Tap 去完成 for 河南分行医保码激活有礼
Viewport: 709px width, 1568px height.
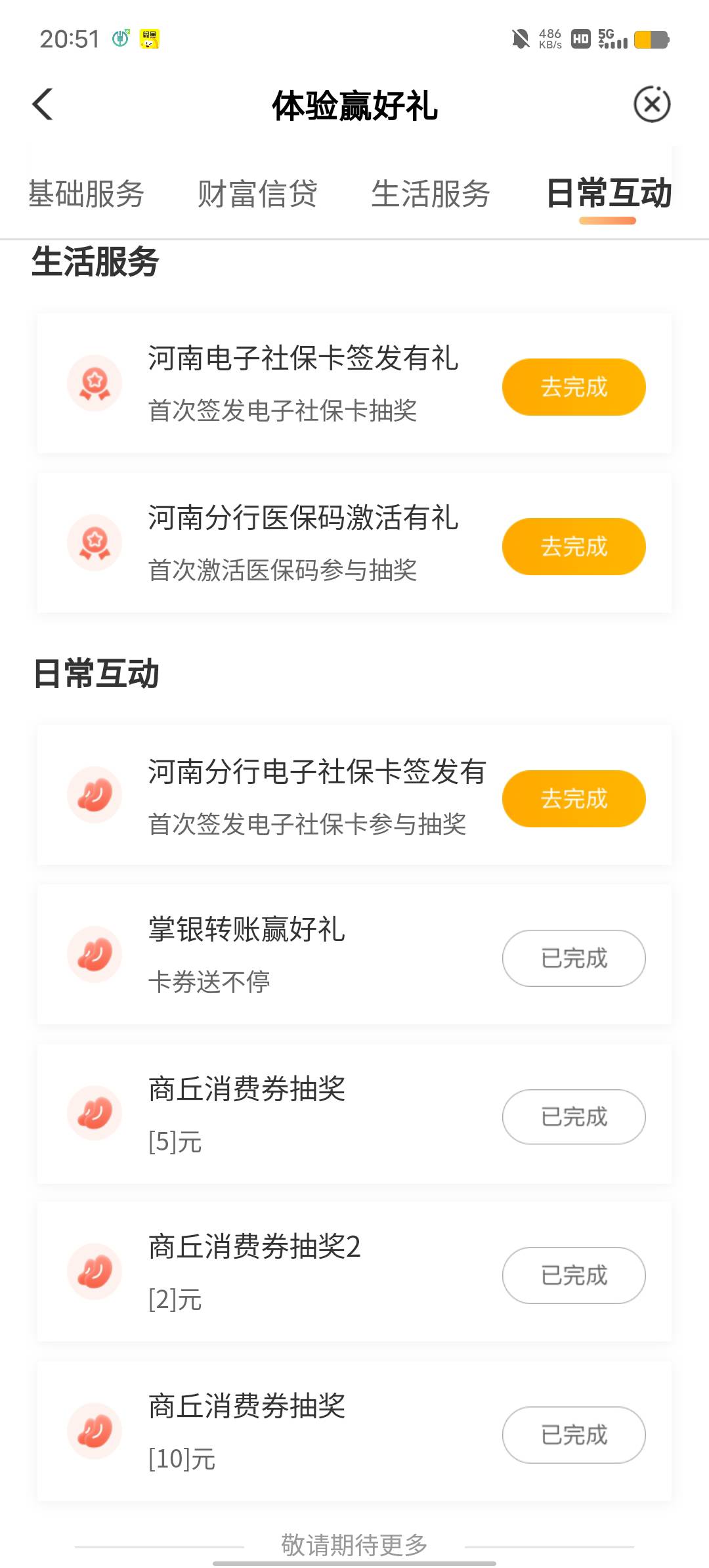pyautogui.click(x=574, y=546)
